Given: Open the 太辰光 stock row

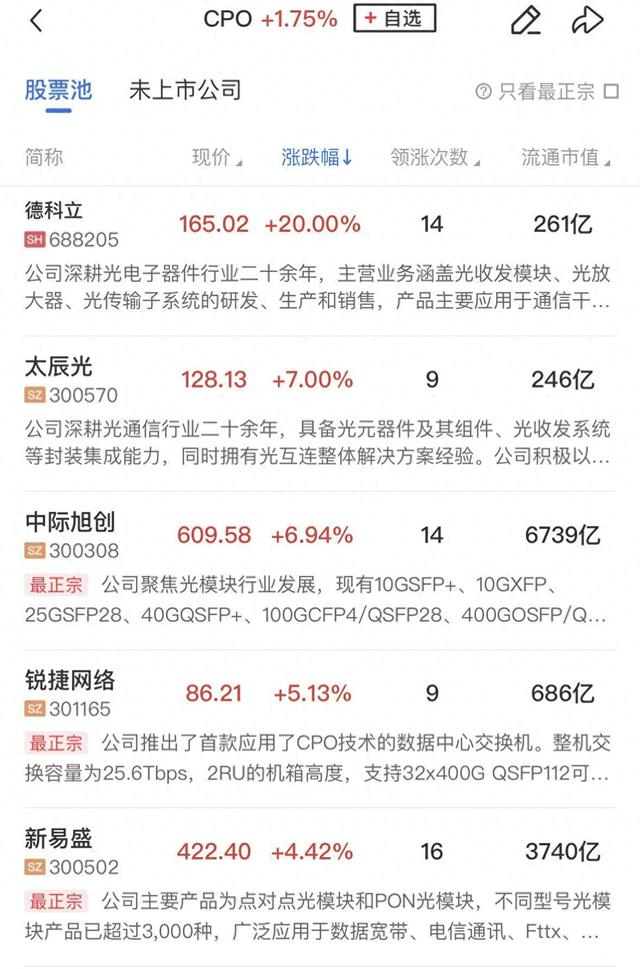Looking at the screenshot, I should point(58,367).
